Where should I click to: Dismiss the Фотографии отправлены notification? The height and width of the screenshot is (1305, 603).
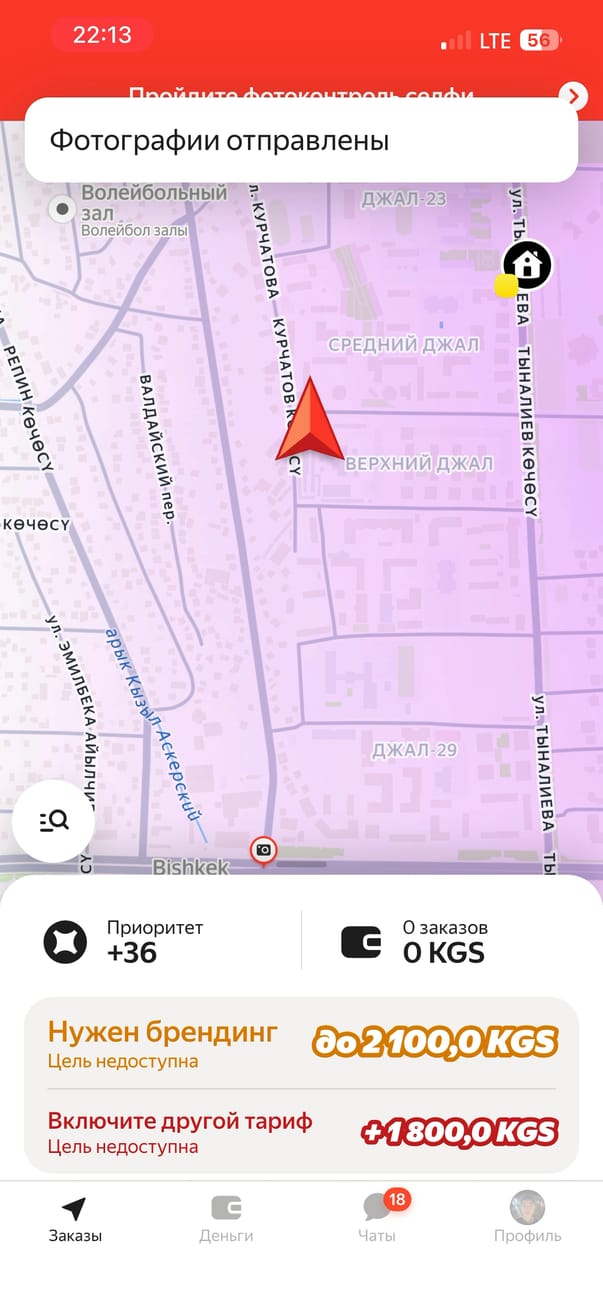coord(301,140)
